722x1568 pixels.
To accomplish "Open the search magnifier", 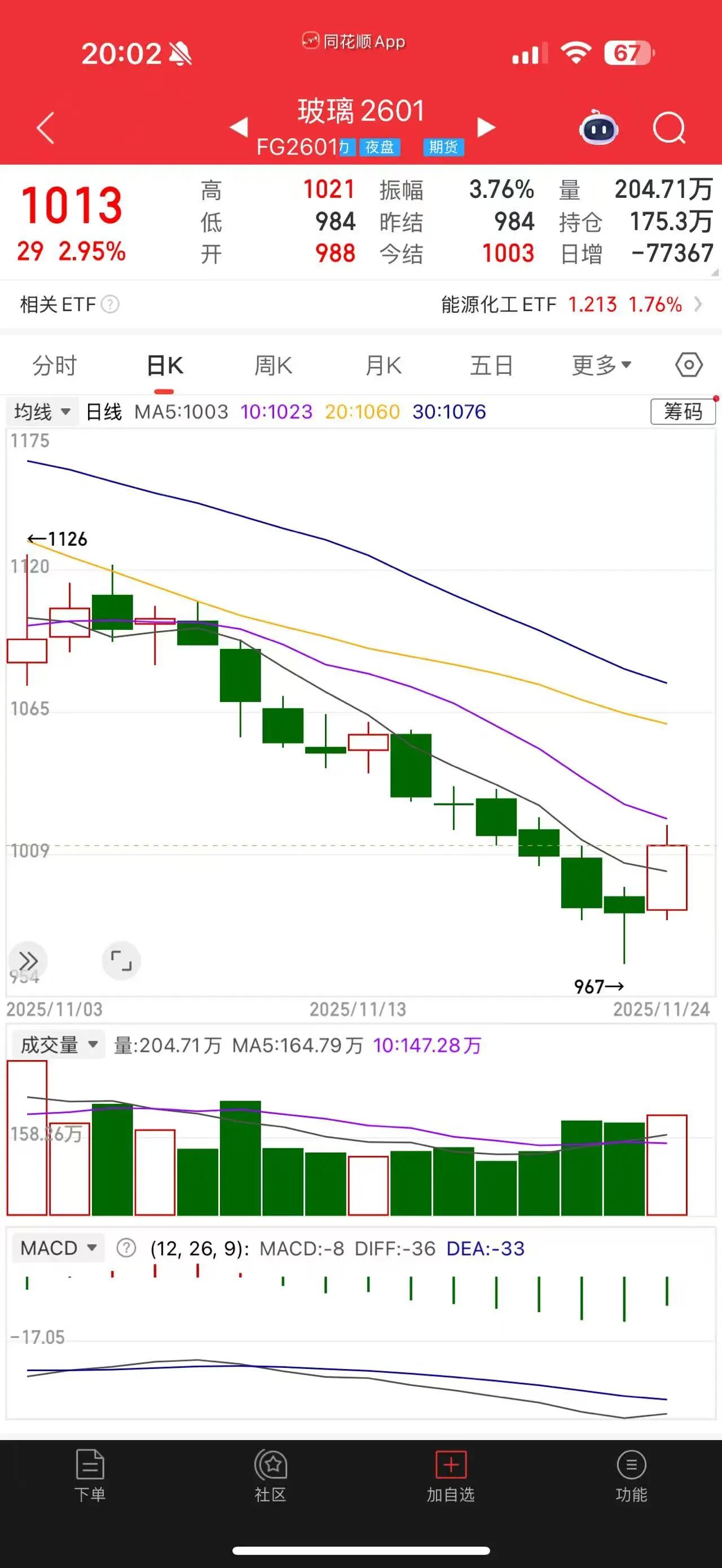I will [x=668, y=128].
